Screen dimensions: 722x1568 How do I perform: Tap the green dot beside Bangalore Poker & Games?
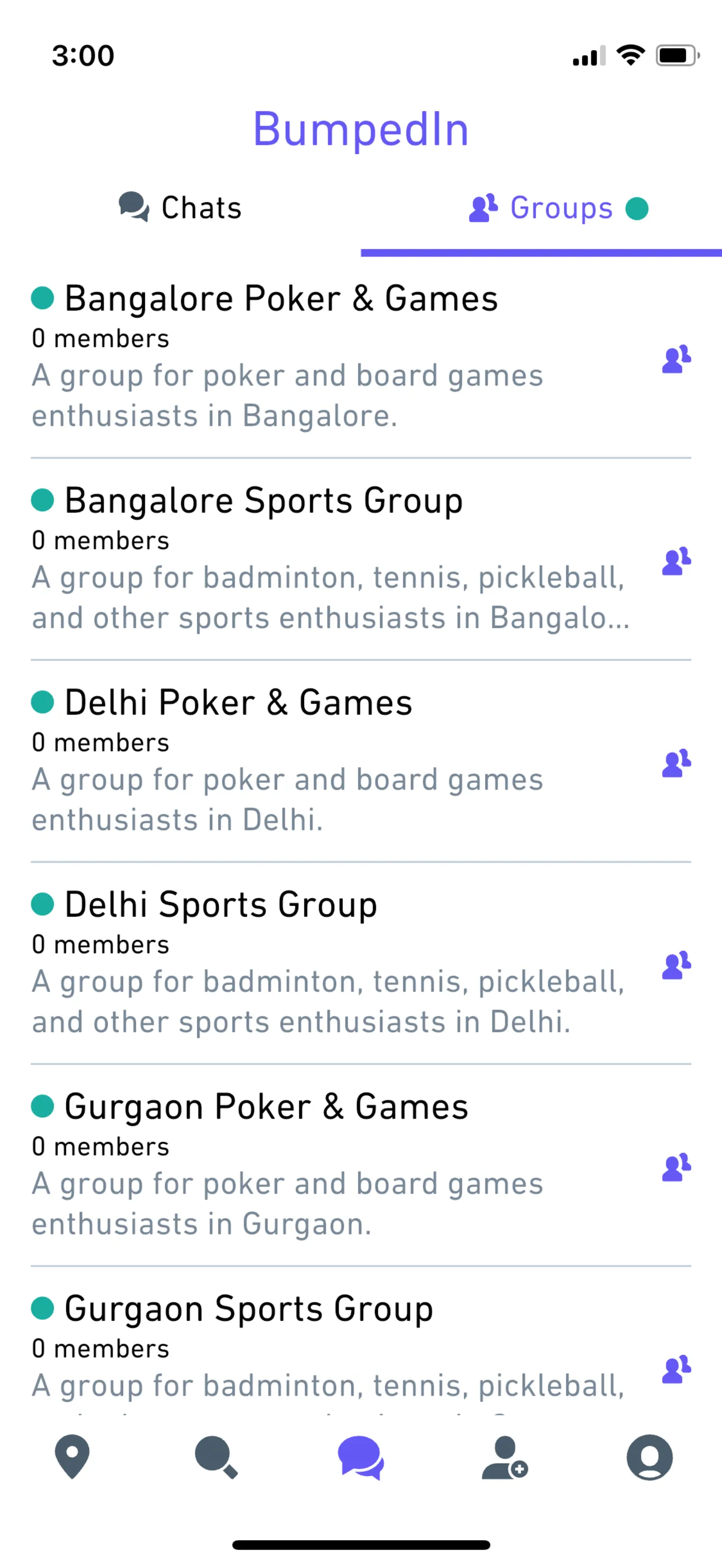click(42, 299)
